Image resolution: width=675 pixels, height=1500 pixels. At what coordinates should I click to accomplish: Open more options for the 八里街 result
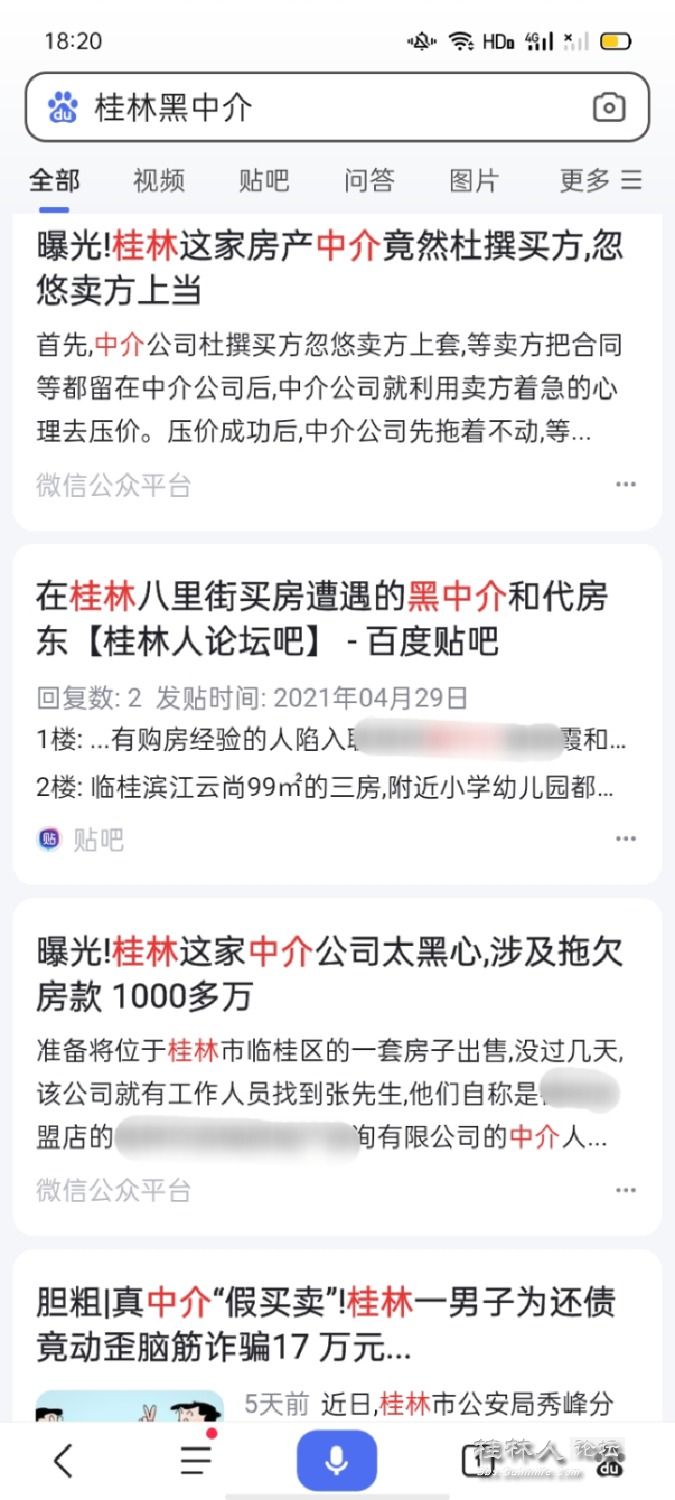[x=626, y=839]
